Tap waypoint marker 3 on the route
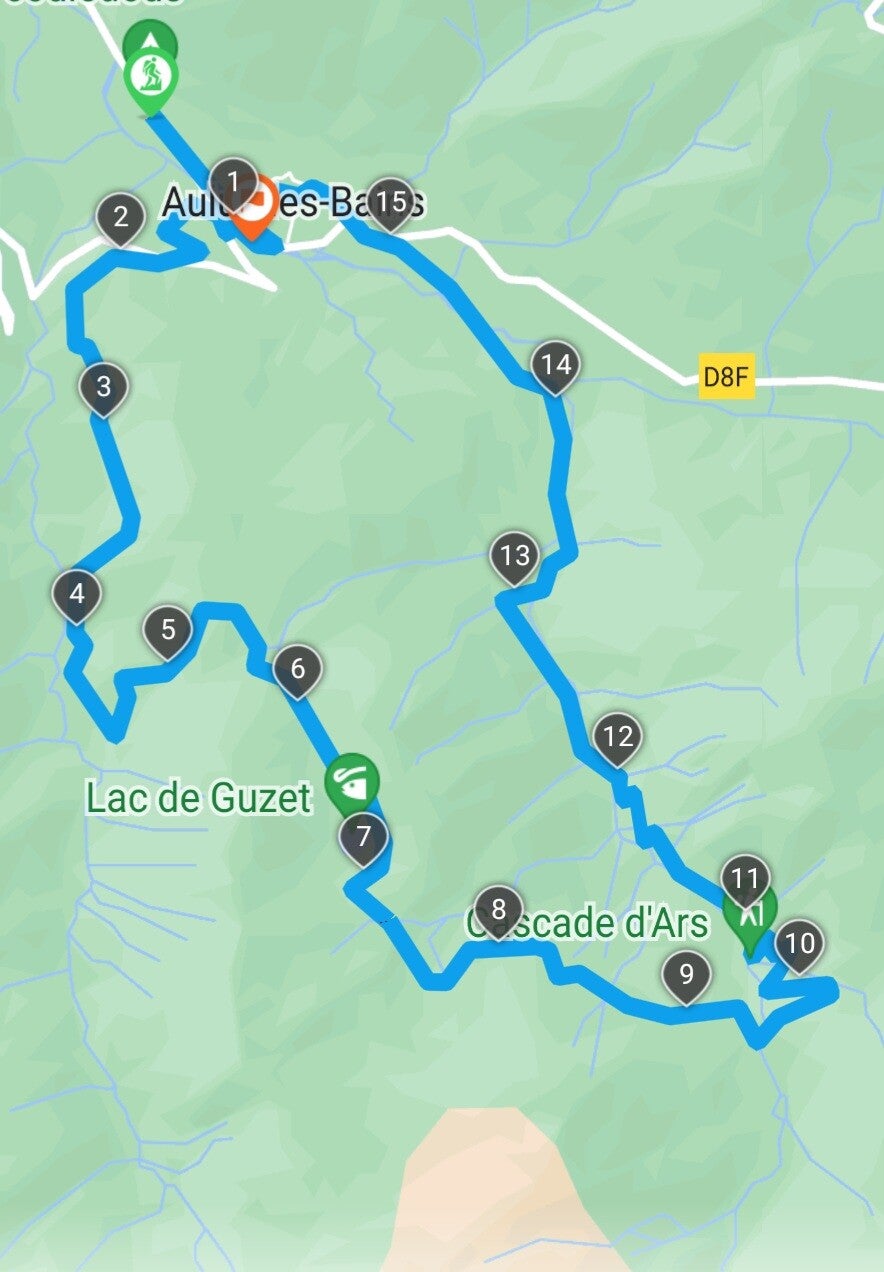Screen dimensions: 884x1272 tap(104, 386)
